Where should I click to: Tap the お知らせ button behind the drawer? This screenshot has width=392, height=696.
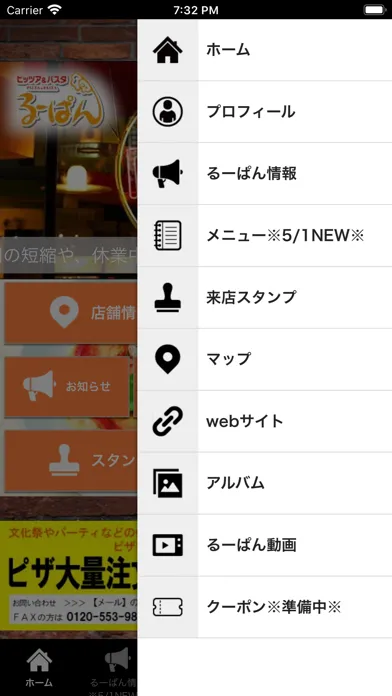[x=67, y=387]
